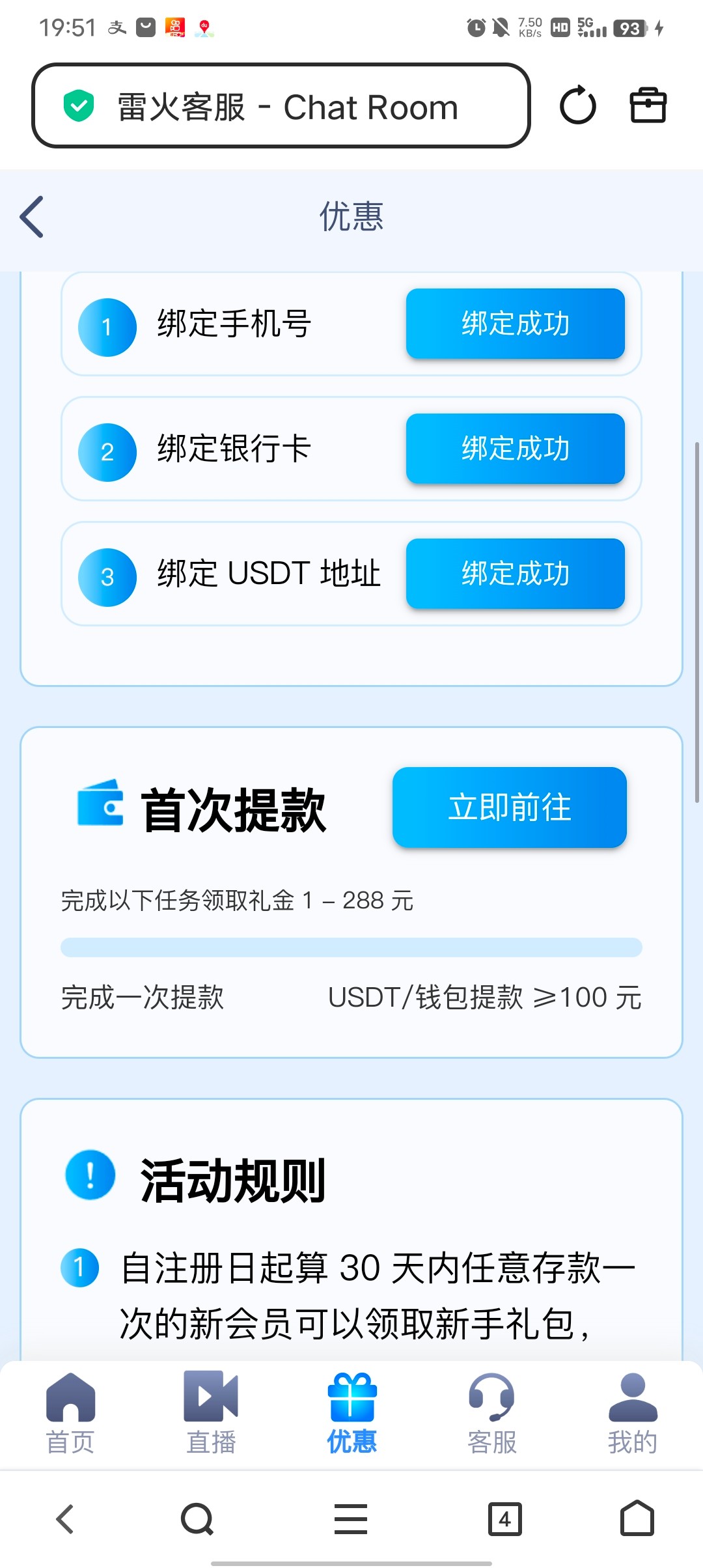Reload the current page

click(x=577, y=105)
